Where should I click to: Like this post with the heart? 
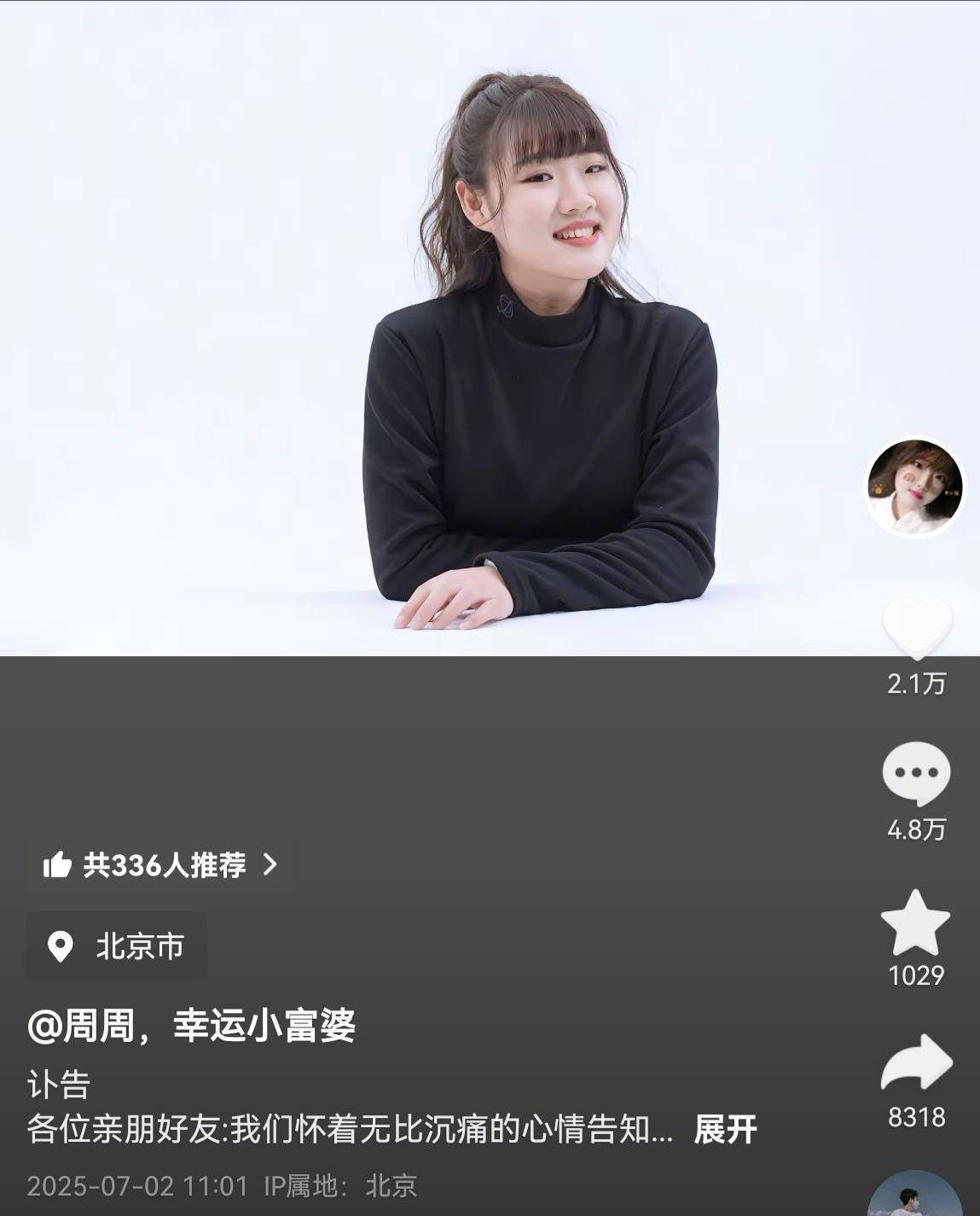[916, 628]
